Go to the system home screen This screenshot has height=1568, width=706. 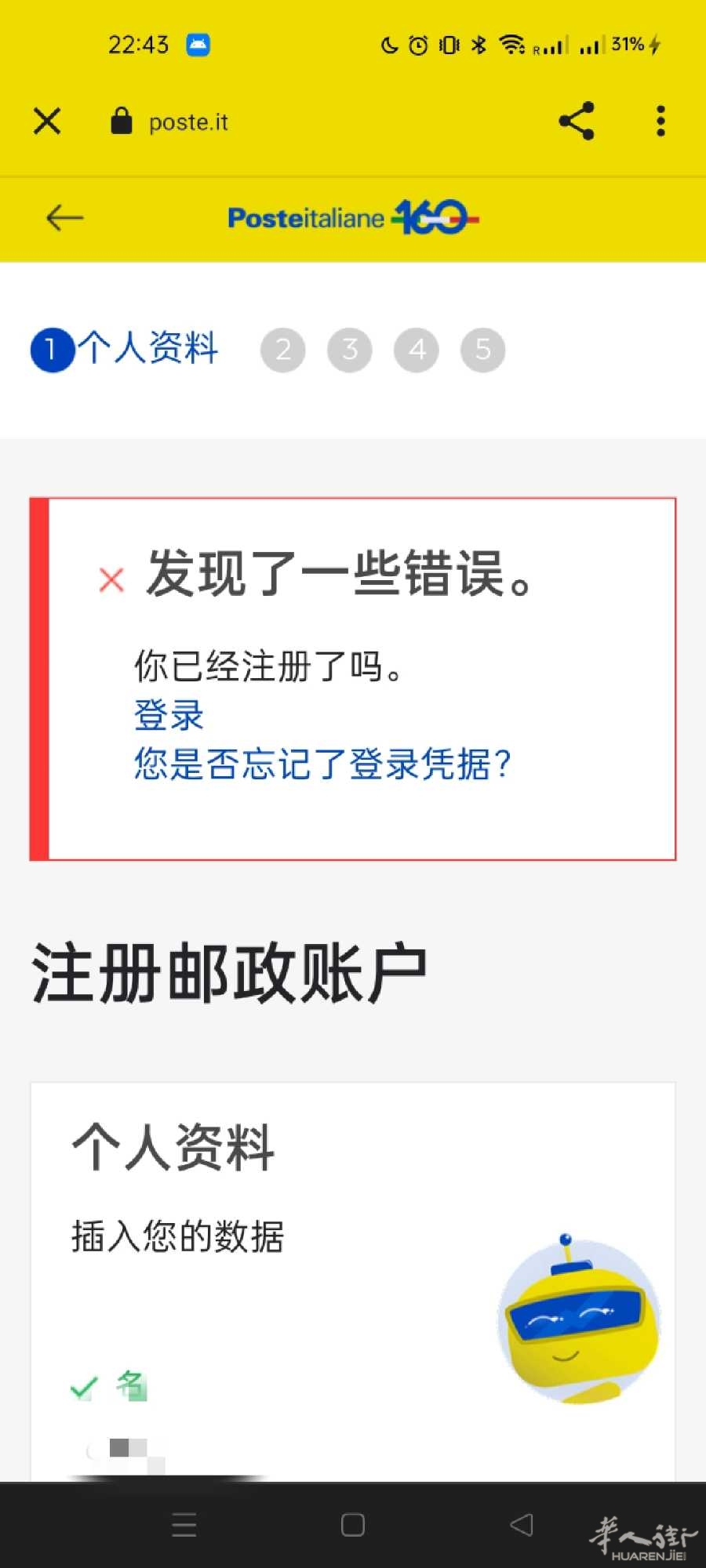353,1525
